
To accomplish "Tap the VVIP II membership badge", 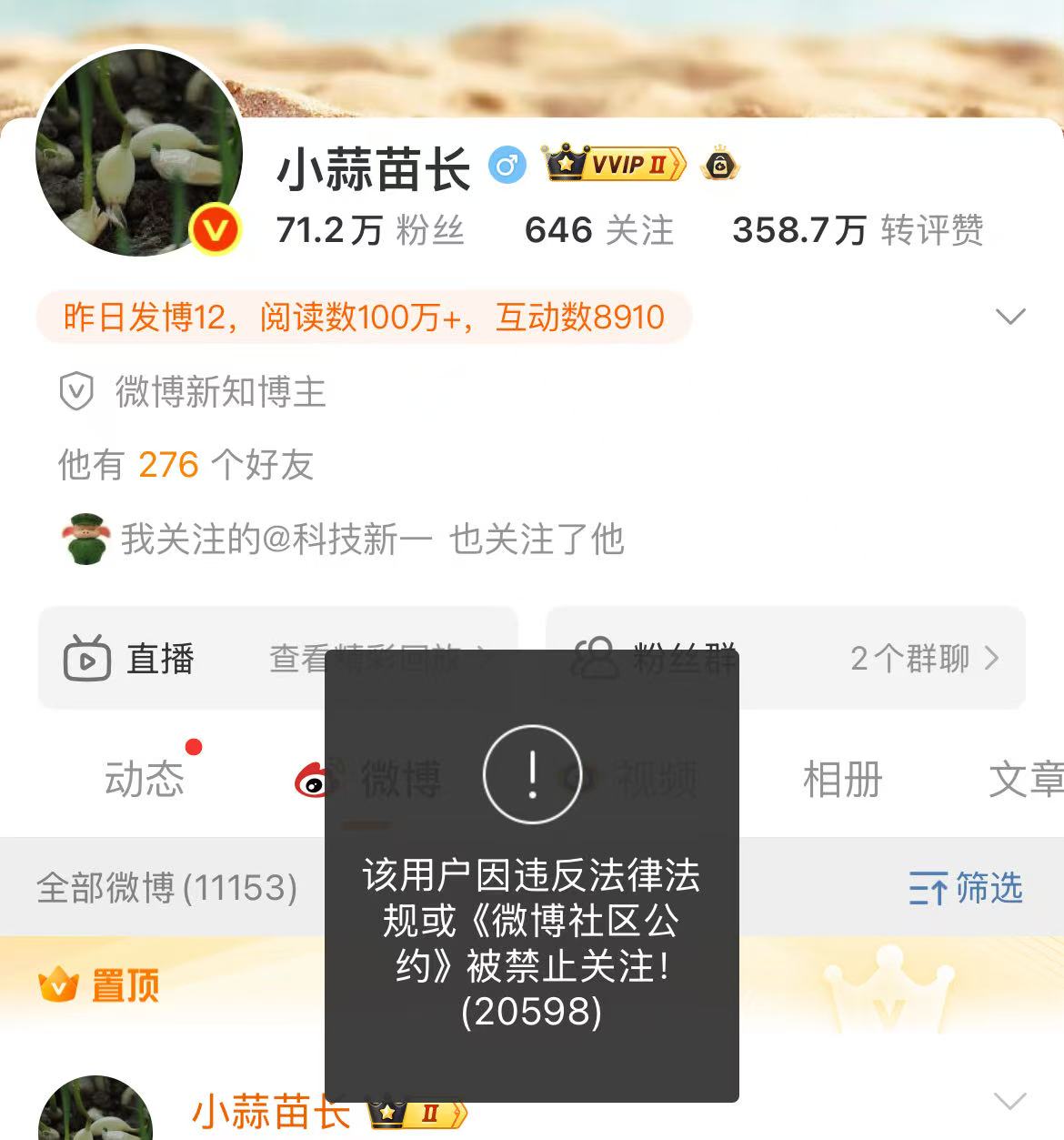I will click(614, 165).
